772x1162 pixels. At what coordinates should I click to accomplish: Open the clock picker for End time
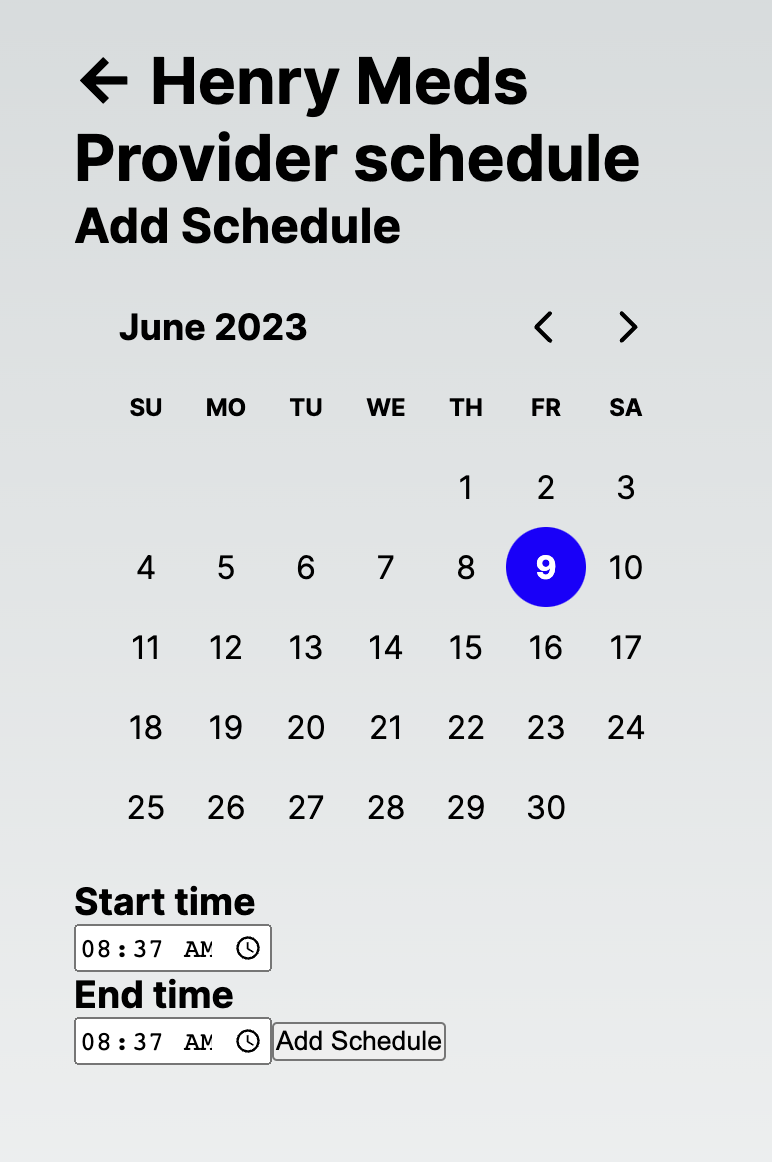[x=248, y=1041]
